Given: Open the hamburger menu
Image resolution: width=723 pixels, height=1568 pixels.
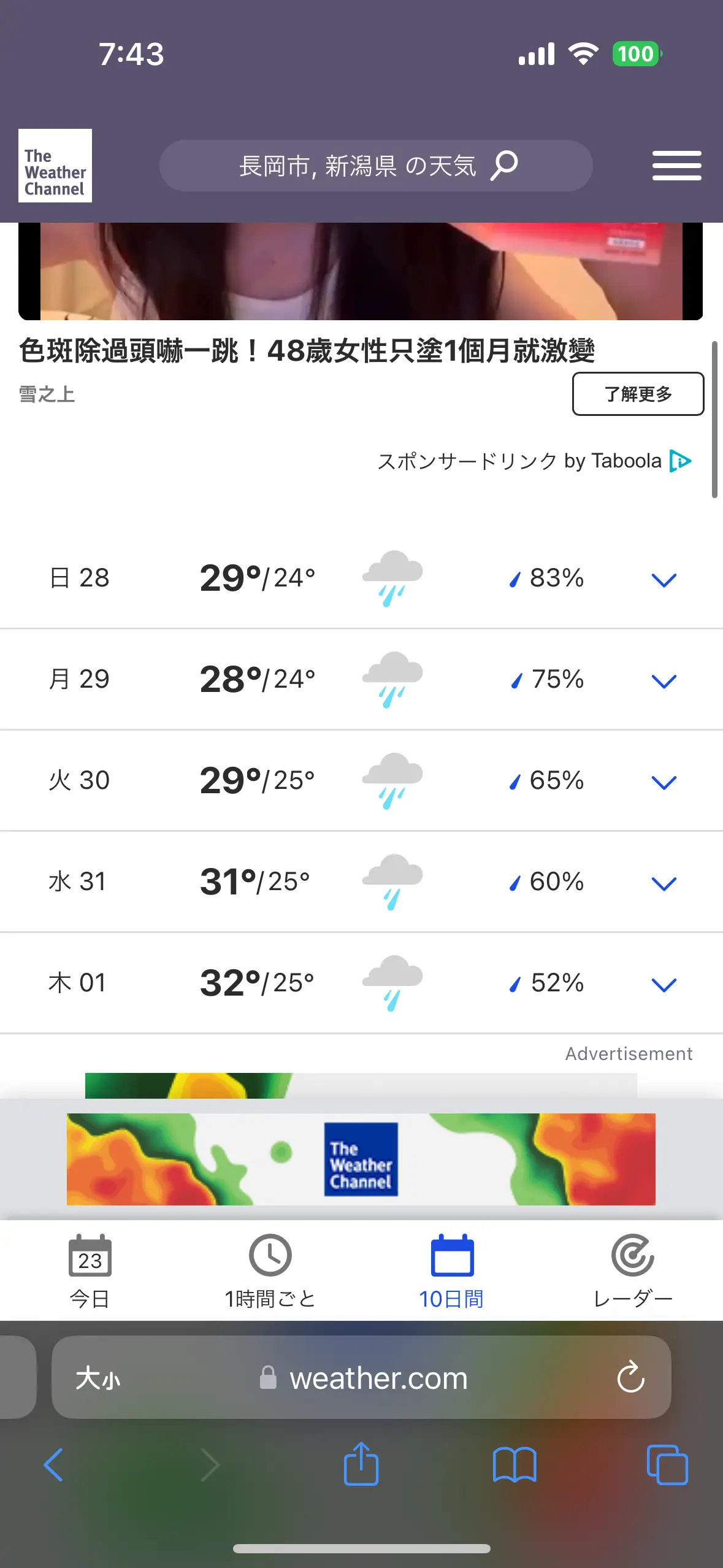Looking at the screenshot, I should tap(676, 166).
